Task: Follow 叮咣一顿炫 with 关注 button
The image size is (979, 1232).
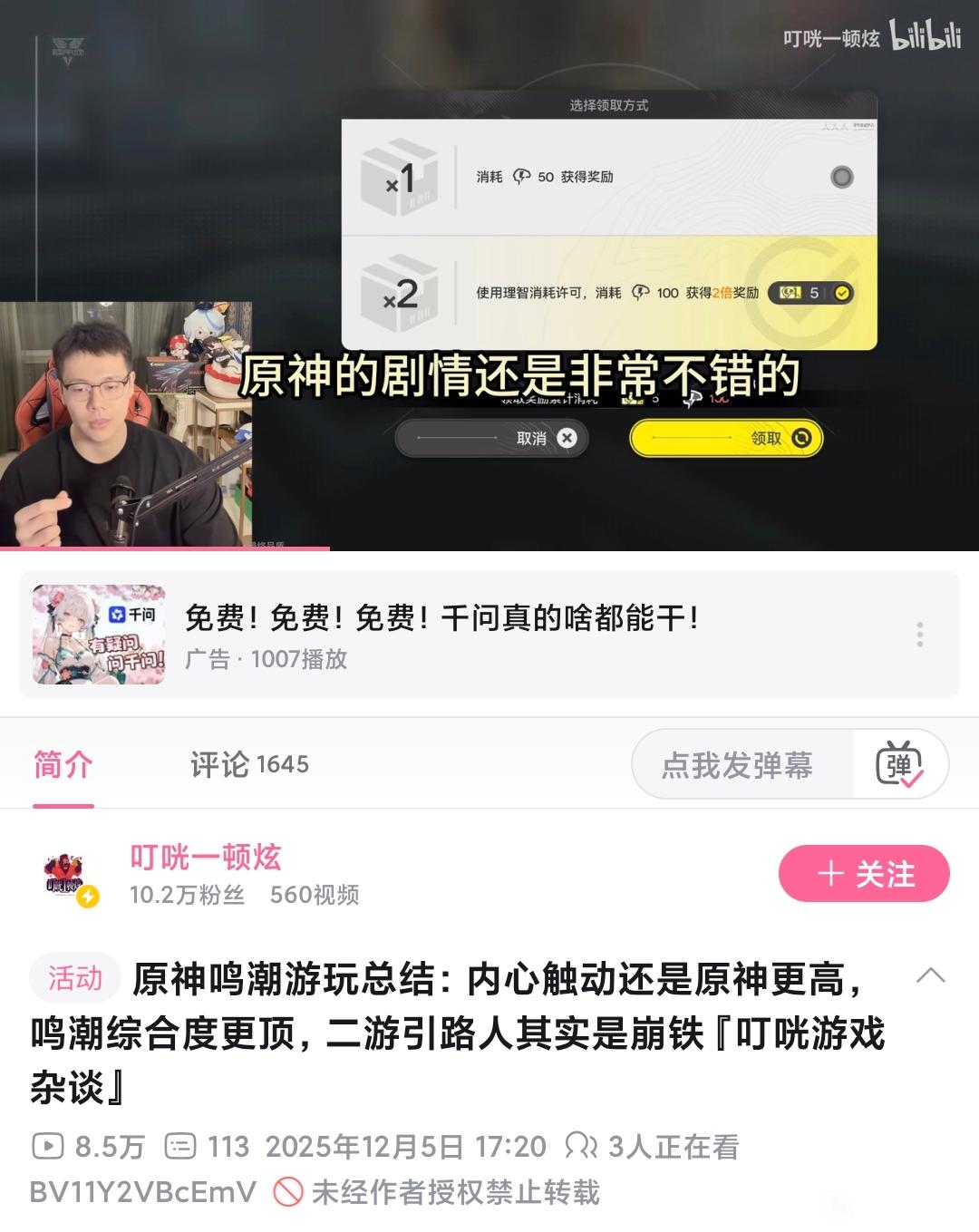Action: coord(863,874)
